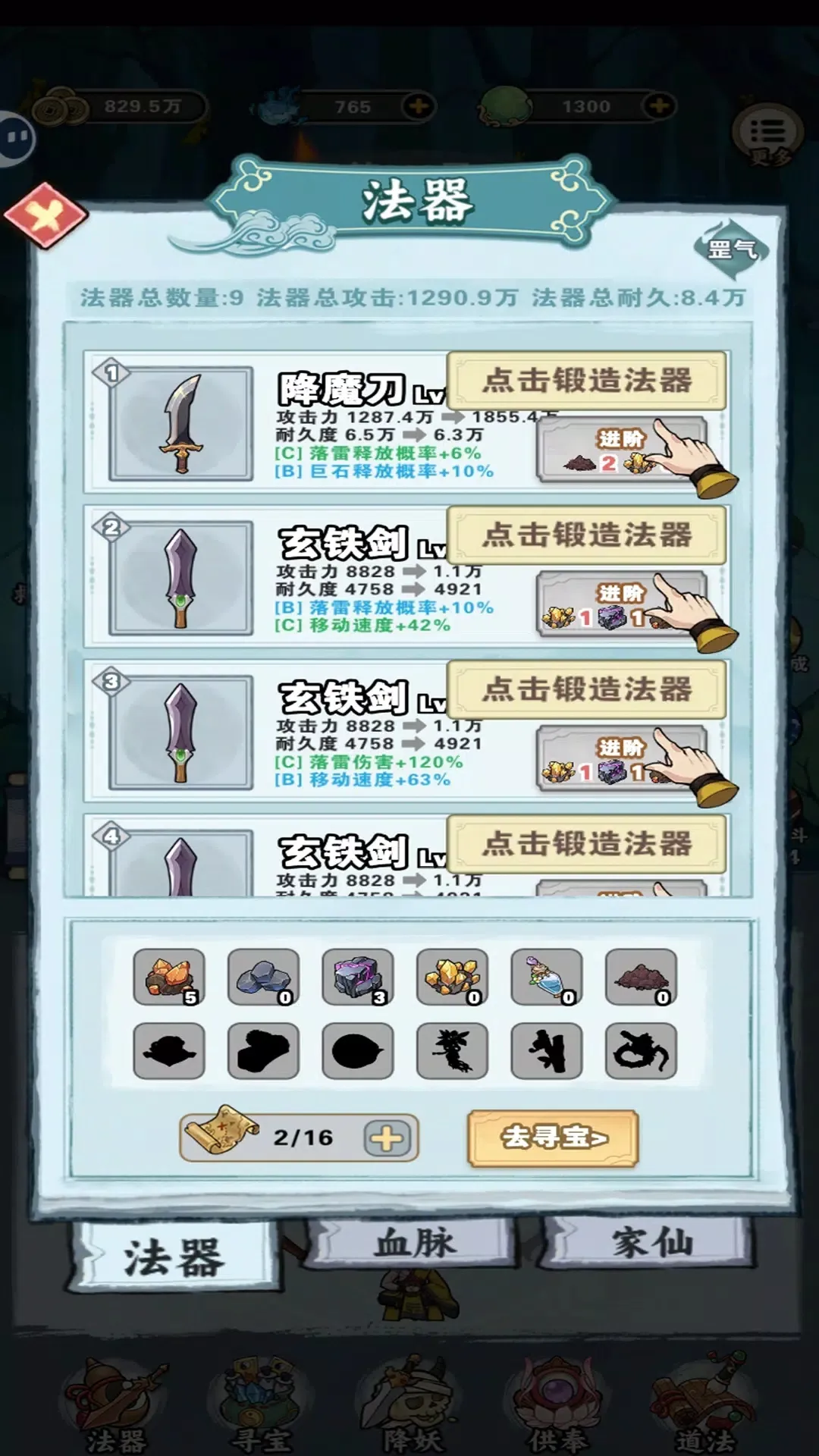819x1456 pixels.
Task: Tap 进阶 for the second slot 玄铁剑
Action: click(620, 606)
